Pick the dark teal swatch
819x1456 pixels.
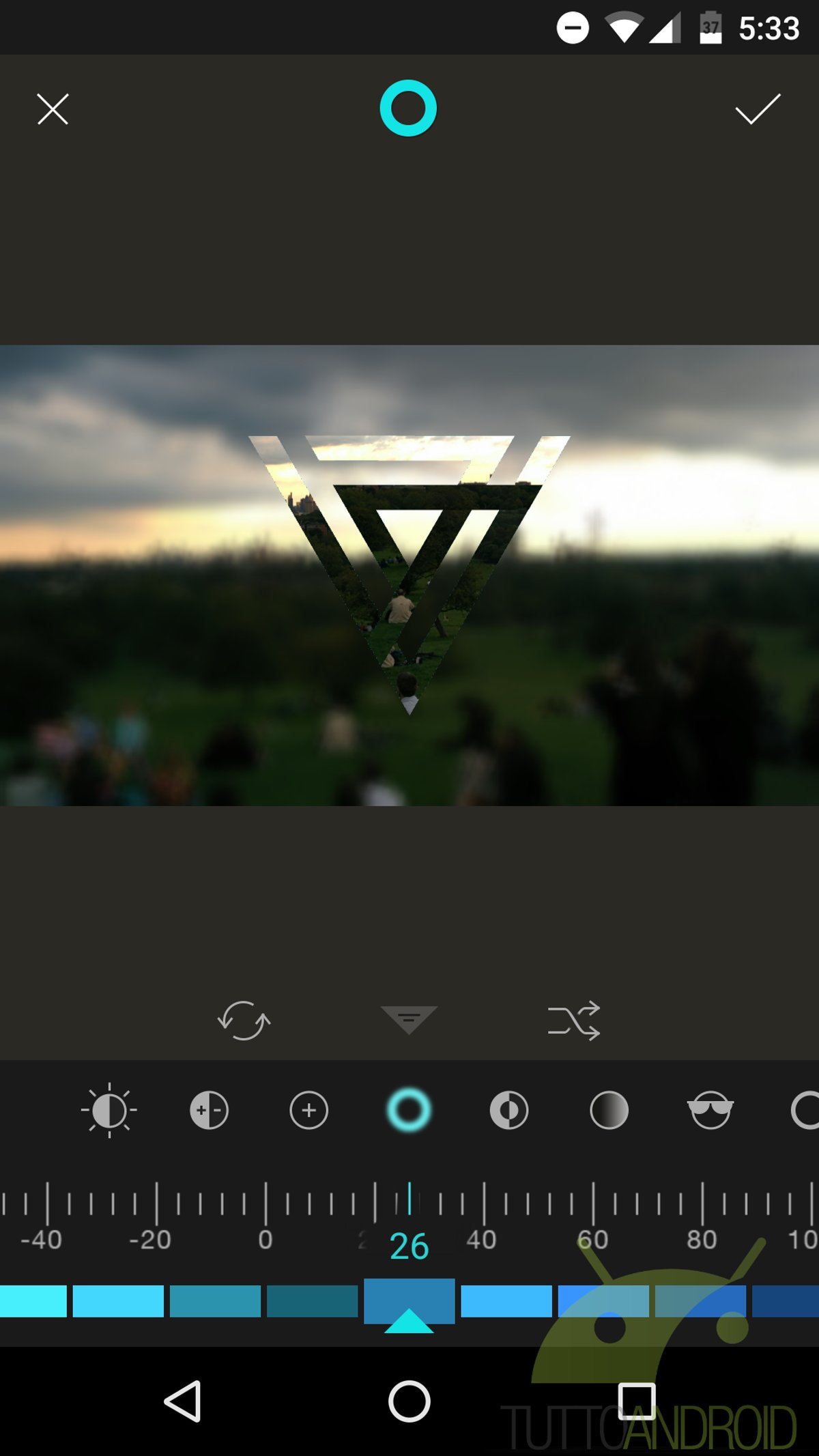pyautogui.click(x=312, y=1301)
